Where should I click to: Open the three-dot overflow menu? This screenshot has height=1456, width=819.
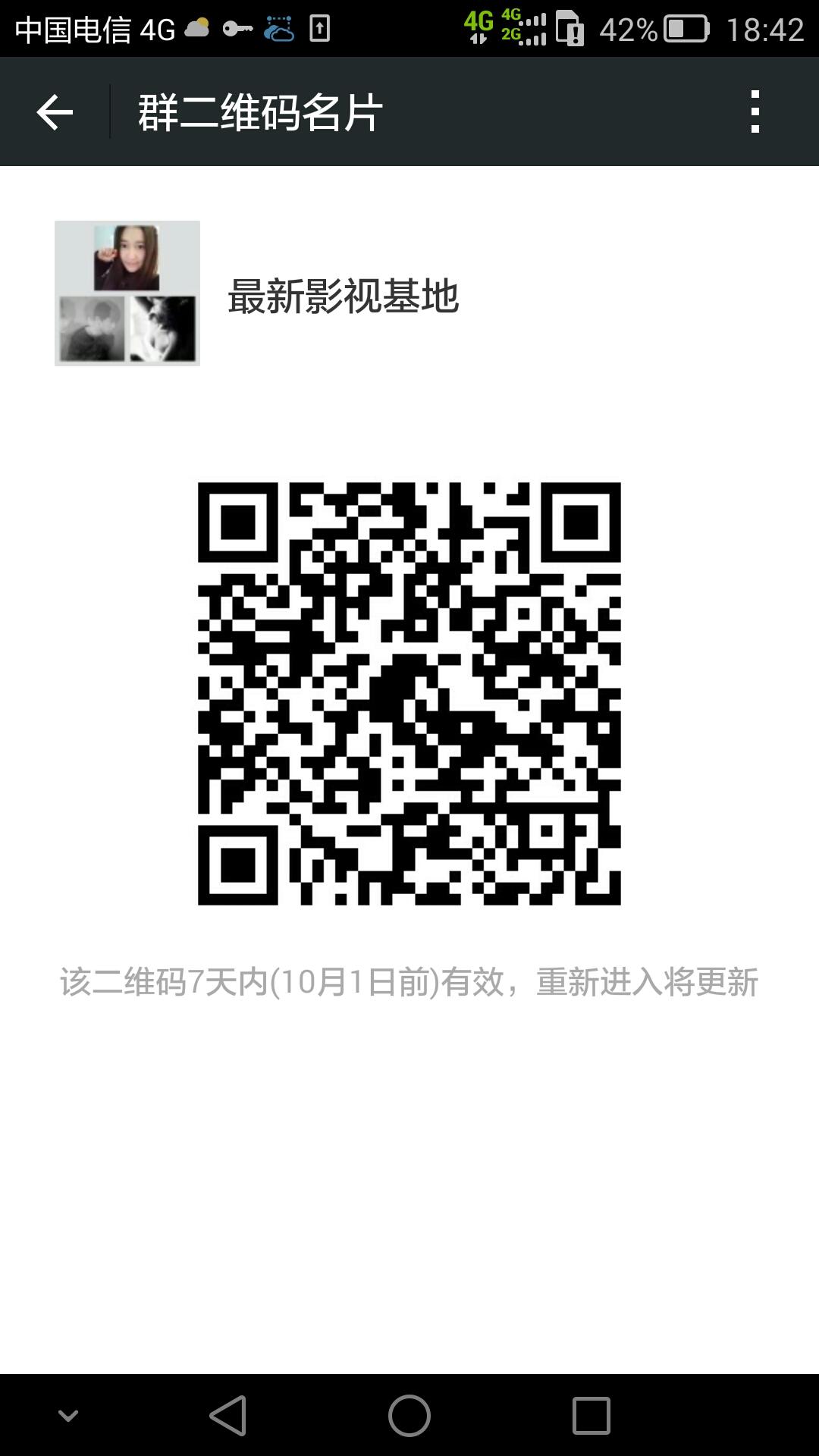pos(755,112)
